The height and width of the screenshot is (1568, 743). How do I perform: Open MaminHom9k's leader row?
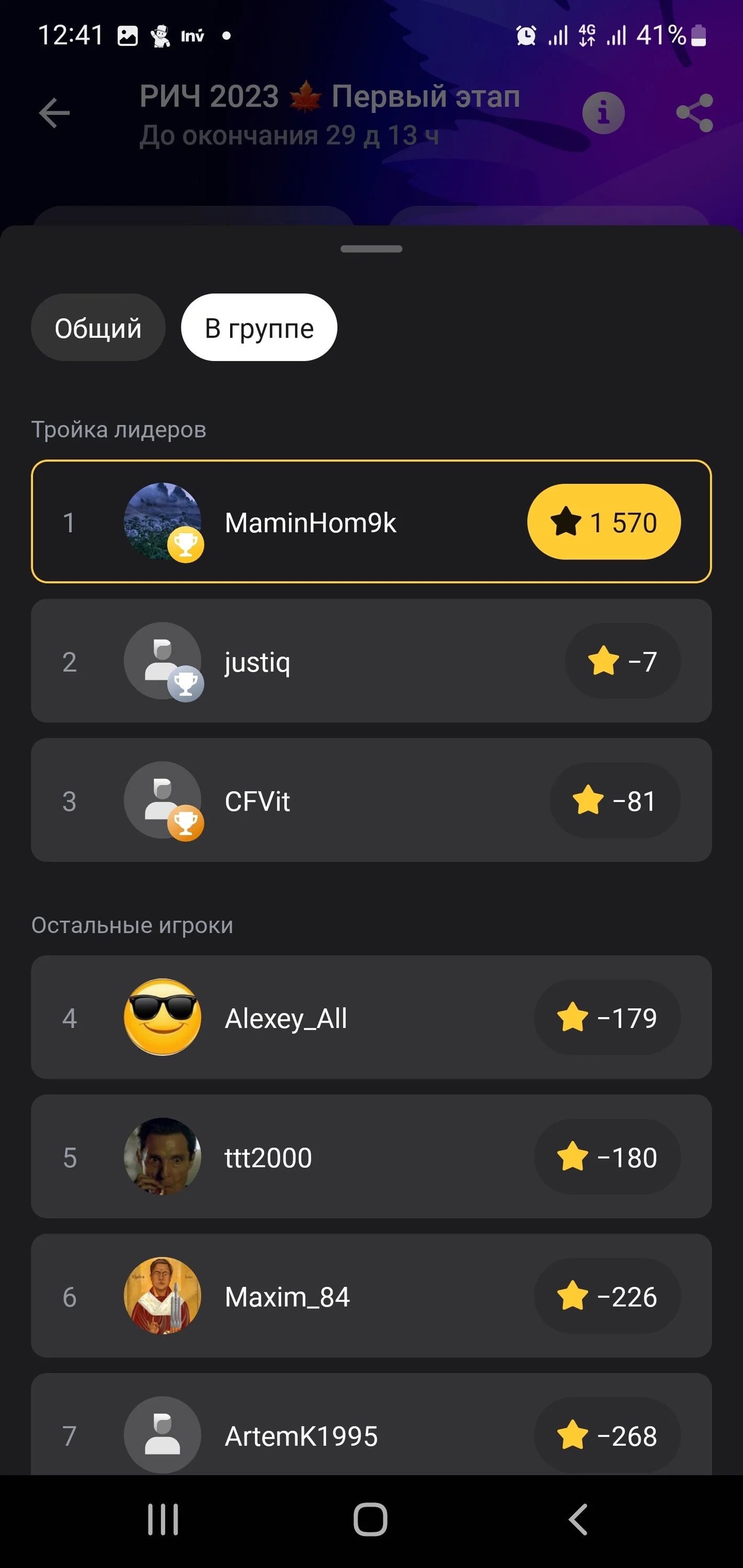coord(371,522)
